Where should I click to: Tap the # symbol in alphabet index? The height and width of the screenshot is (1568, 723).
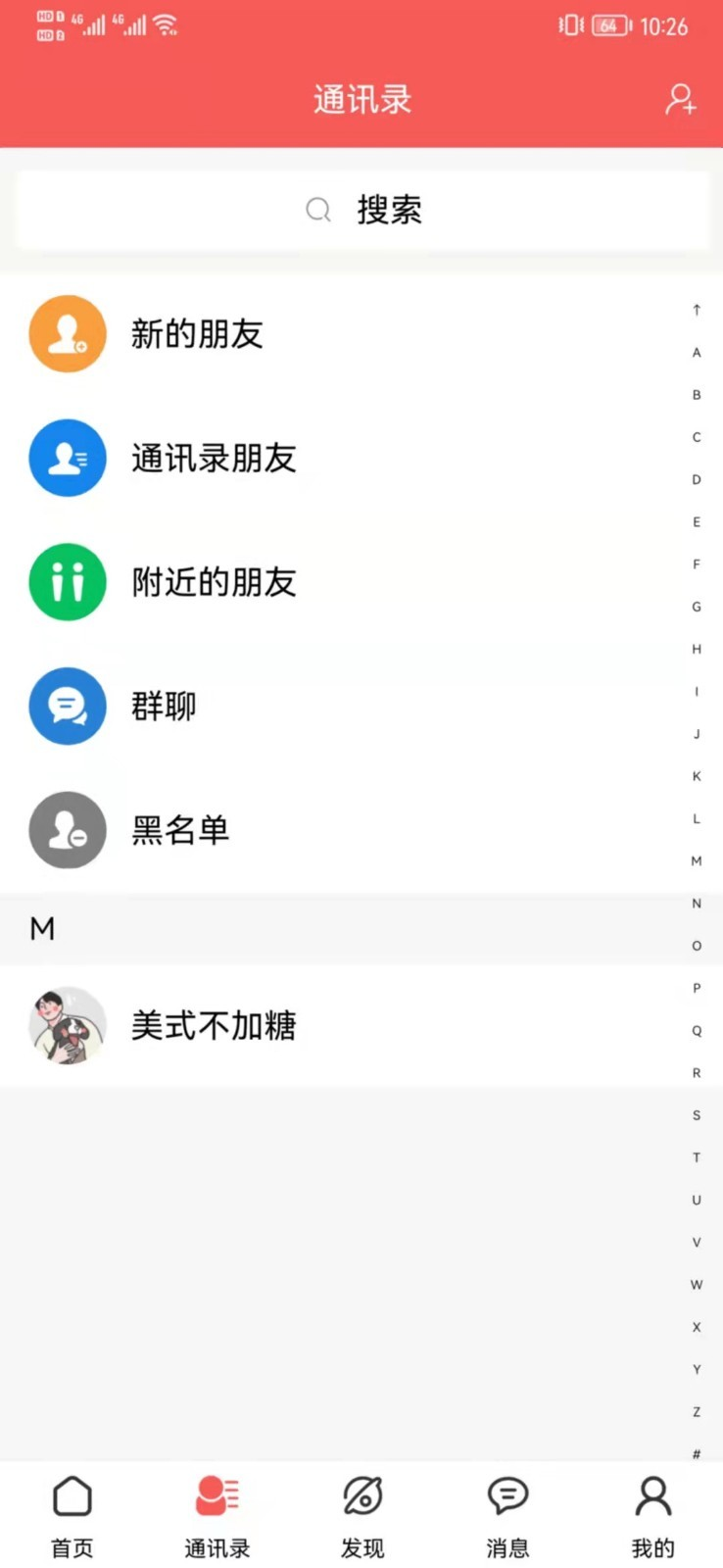coord(696,1454)
